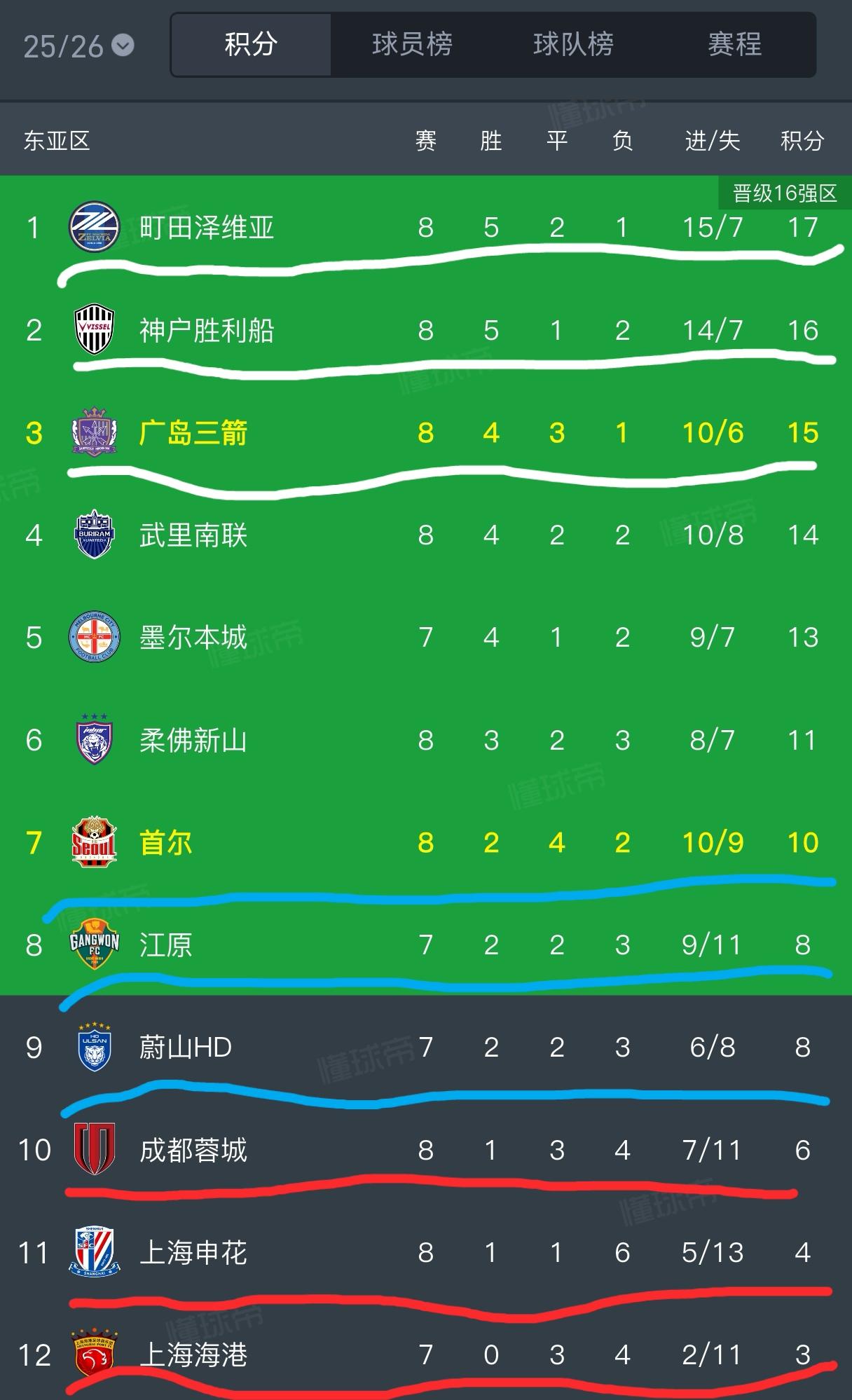Switch to the 球员榜 tab
The image size is (852, 1400).
click(x=412, y=44)
